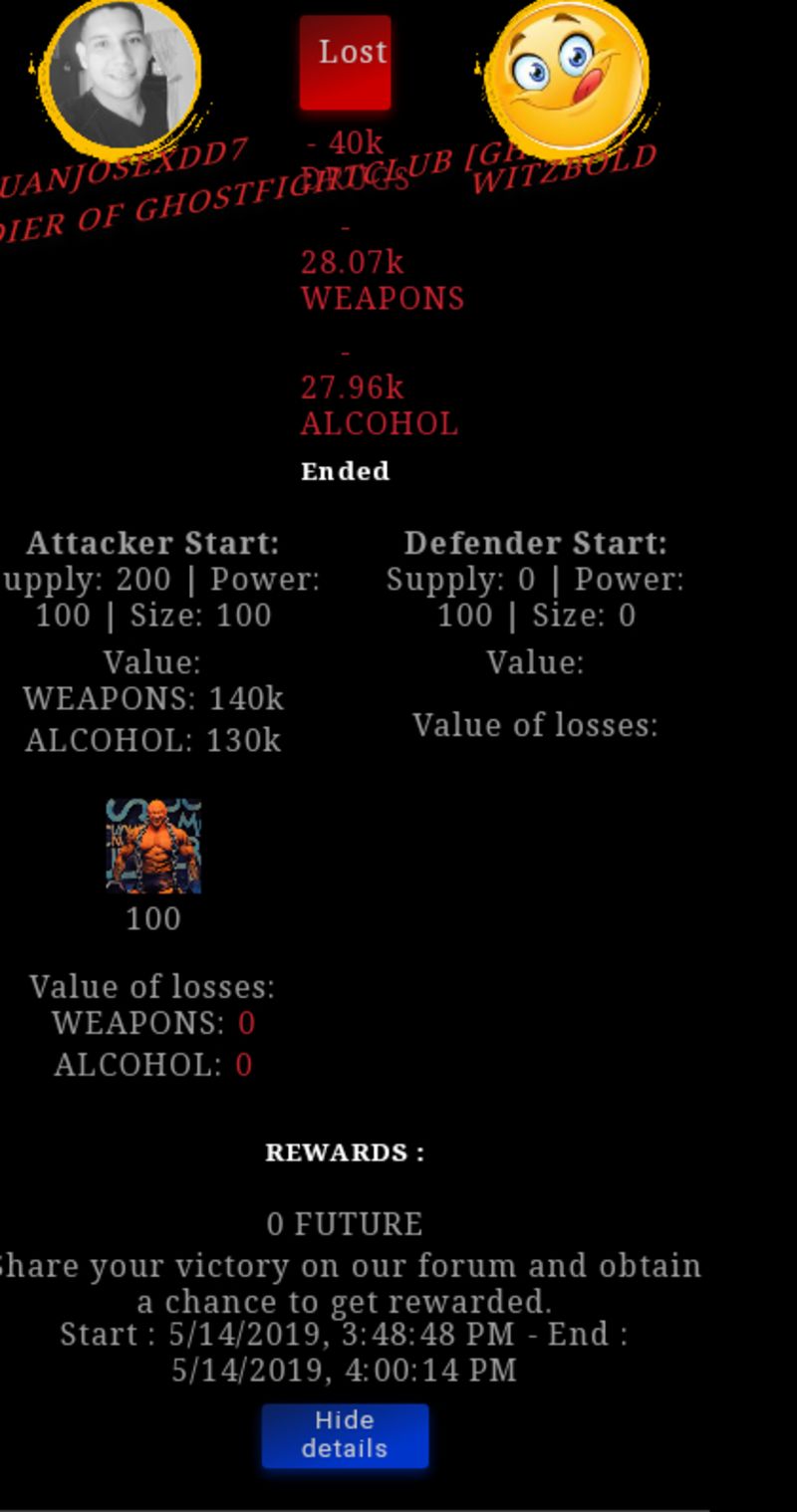Tap the Hide details button

(x=345, y=1435)
